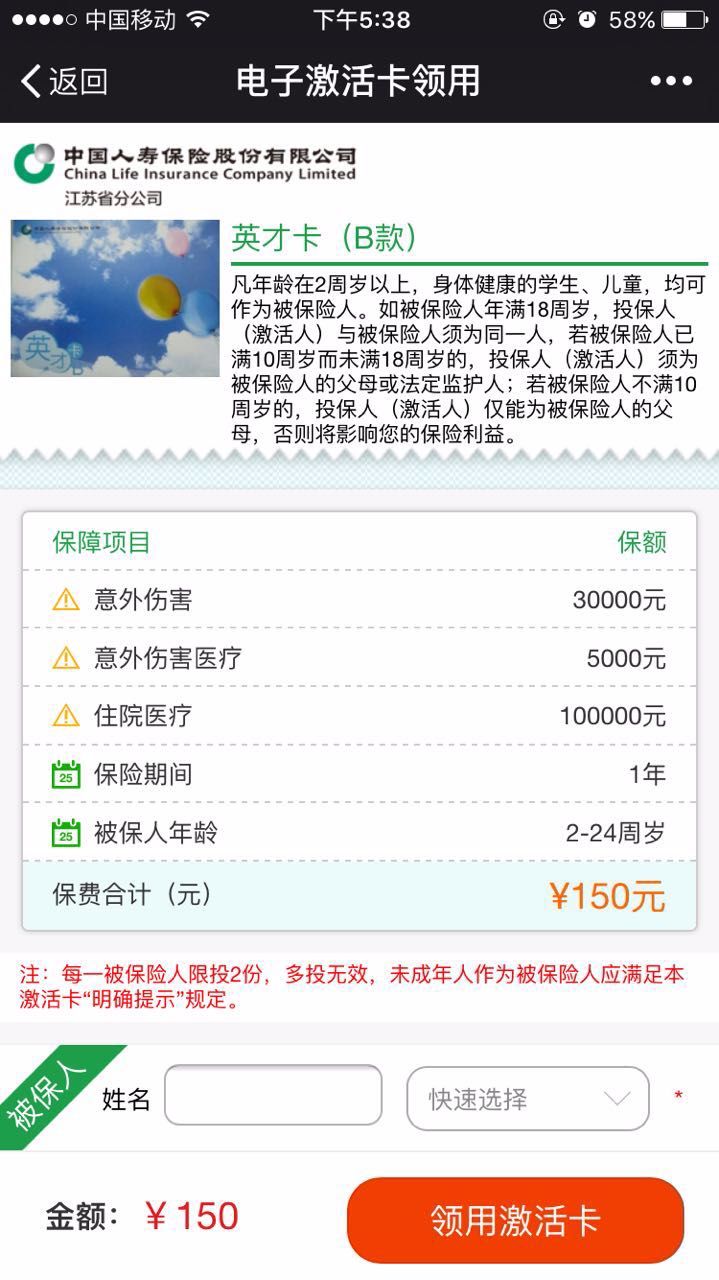Screen dimensions: 719x1280
Task: Expand the 快速选择 dropdown
Action: pyautogui.click(x=528, y=1099)
